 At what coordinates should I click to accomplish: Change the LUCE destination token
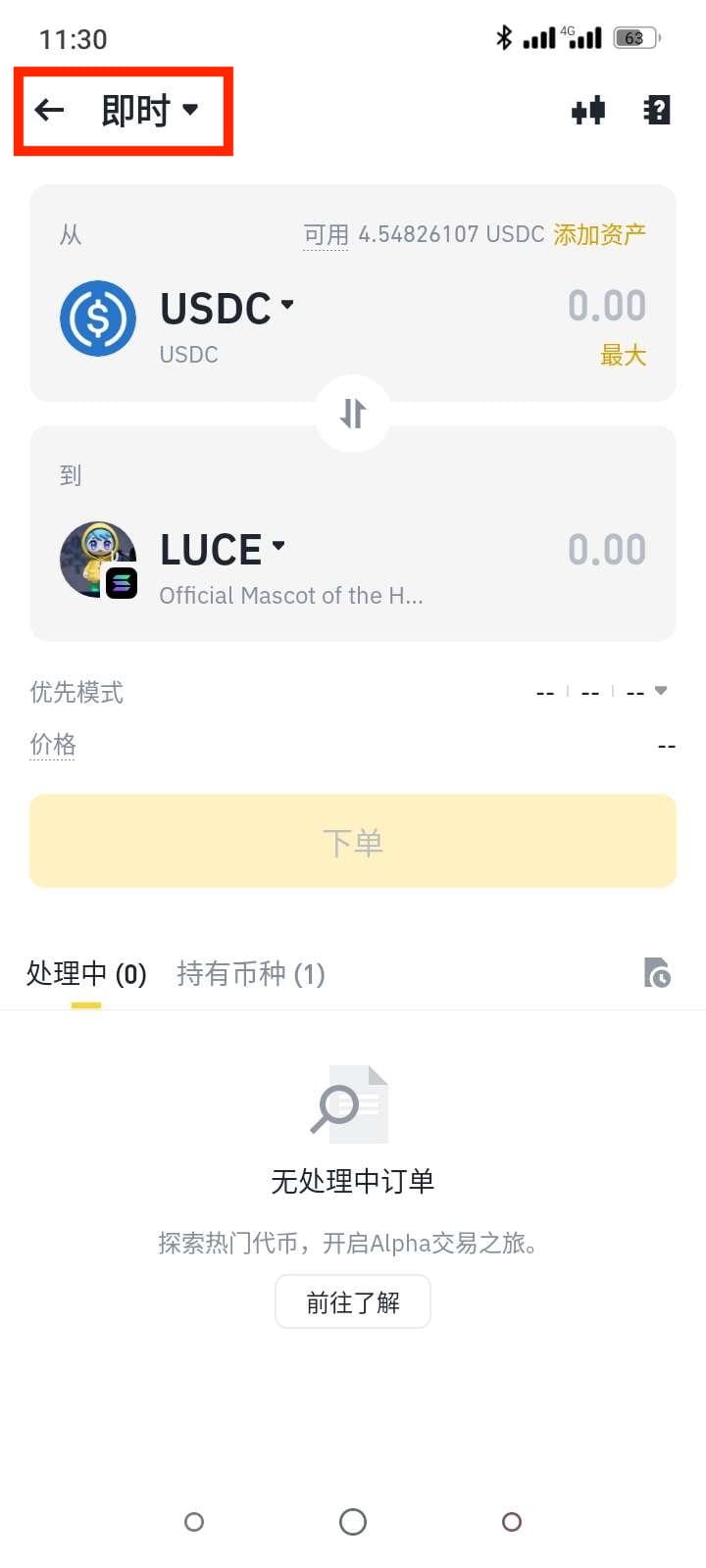(223, 549)
